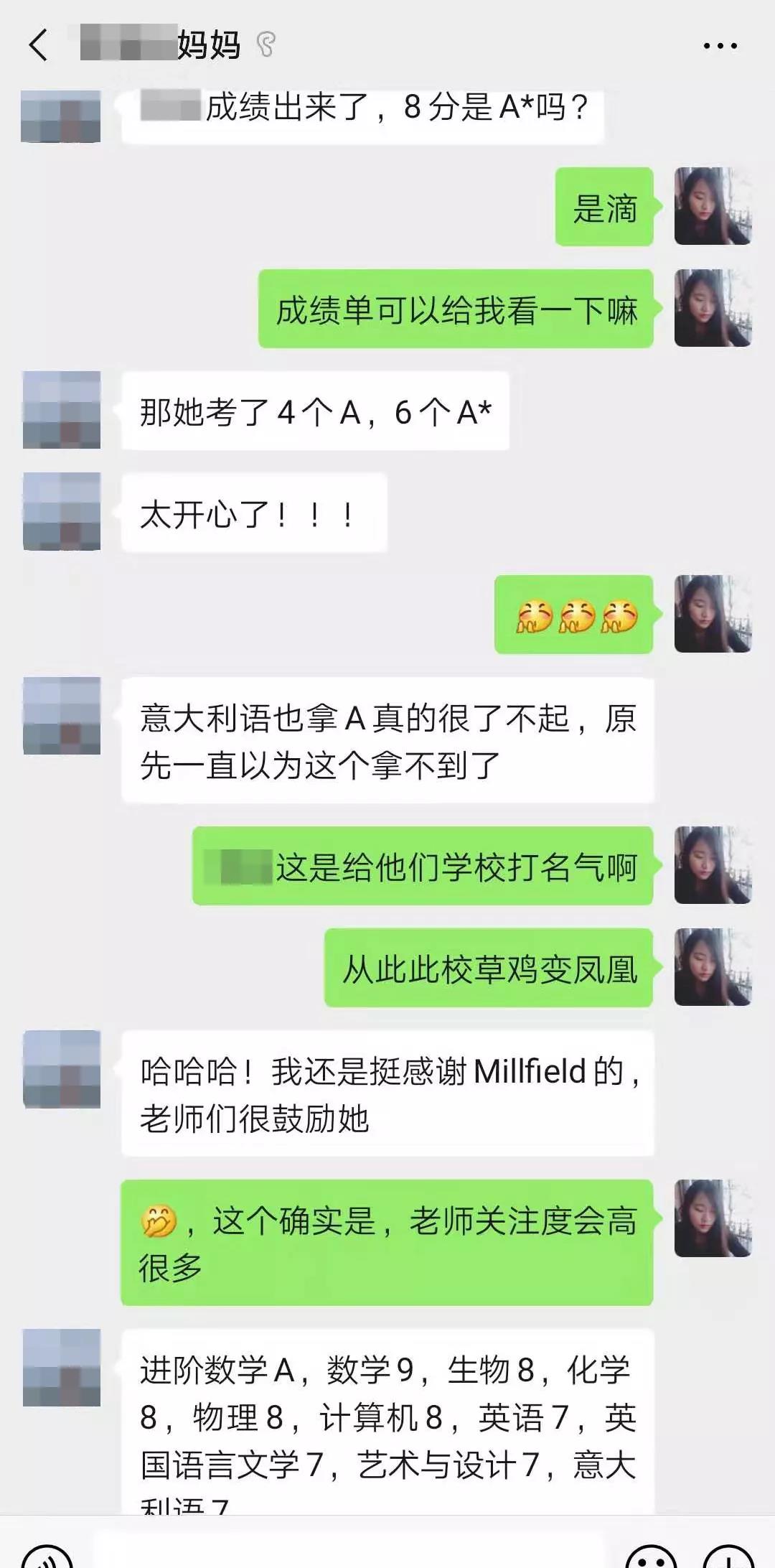Screen dimensions: 775x1568
Task: Open the emoji sticker panel
Action: (x=651, y=1558)
